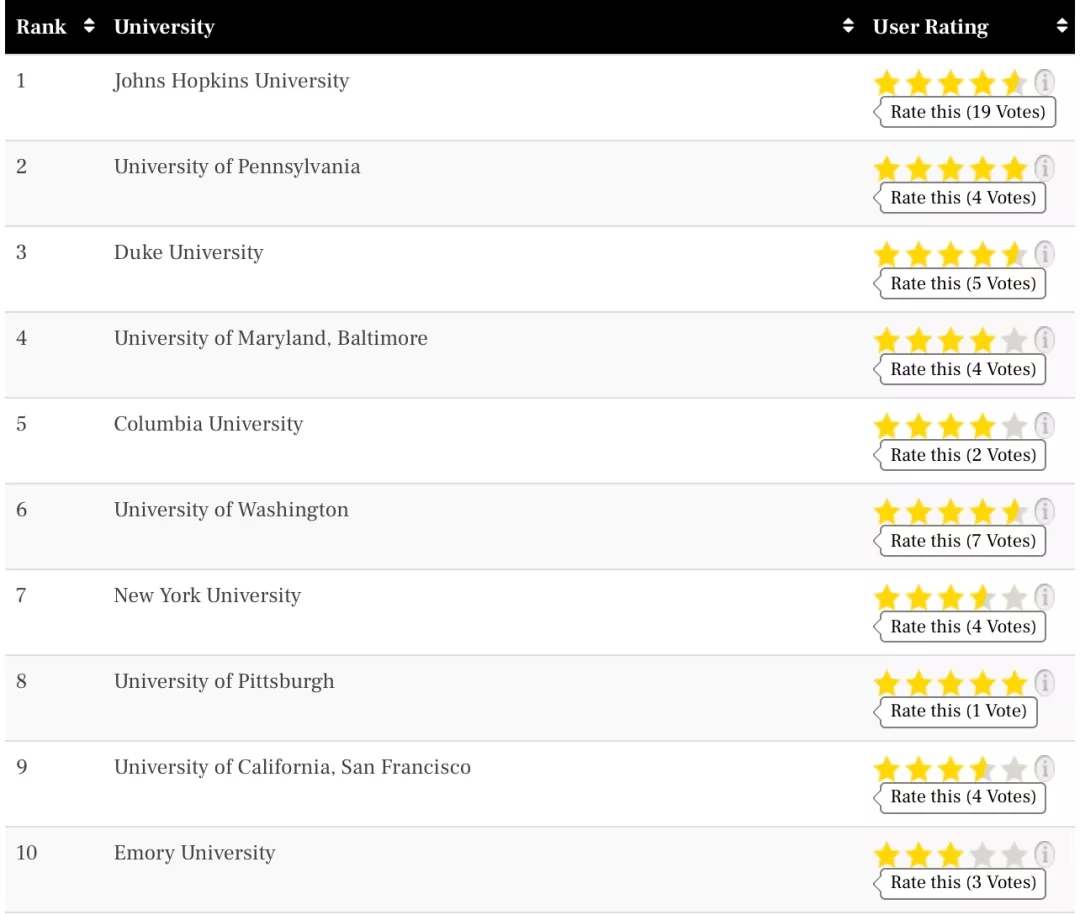The image size is (1080, 915).
Task: Sort table by the University column
Action: (x=848, y=27)
